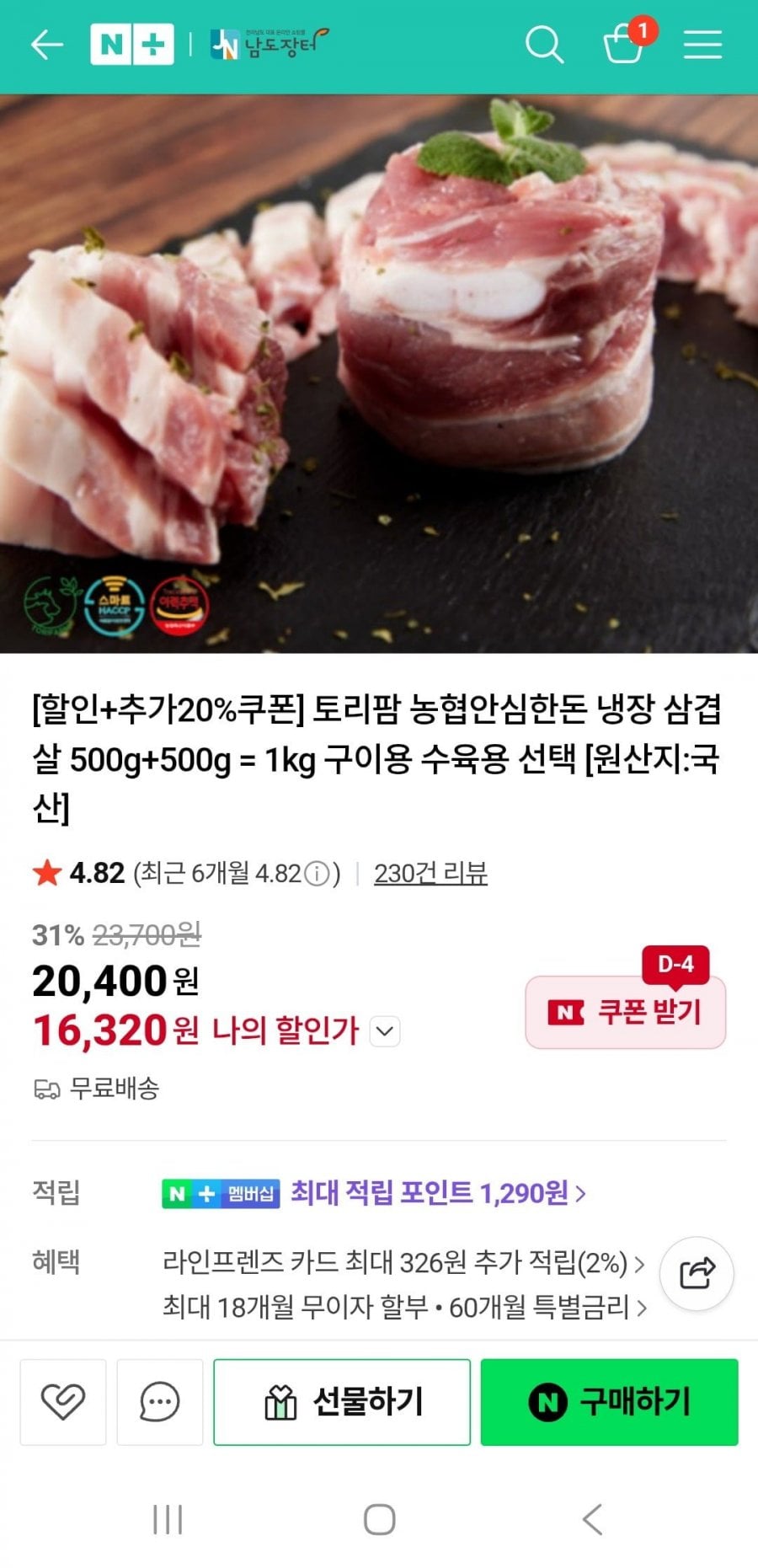This screenshot has height=1568, width=758.
Task: Open the hamburger menu
Action: point(702,45)
